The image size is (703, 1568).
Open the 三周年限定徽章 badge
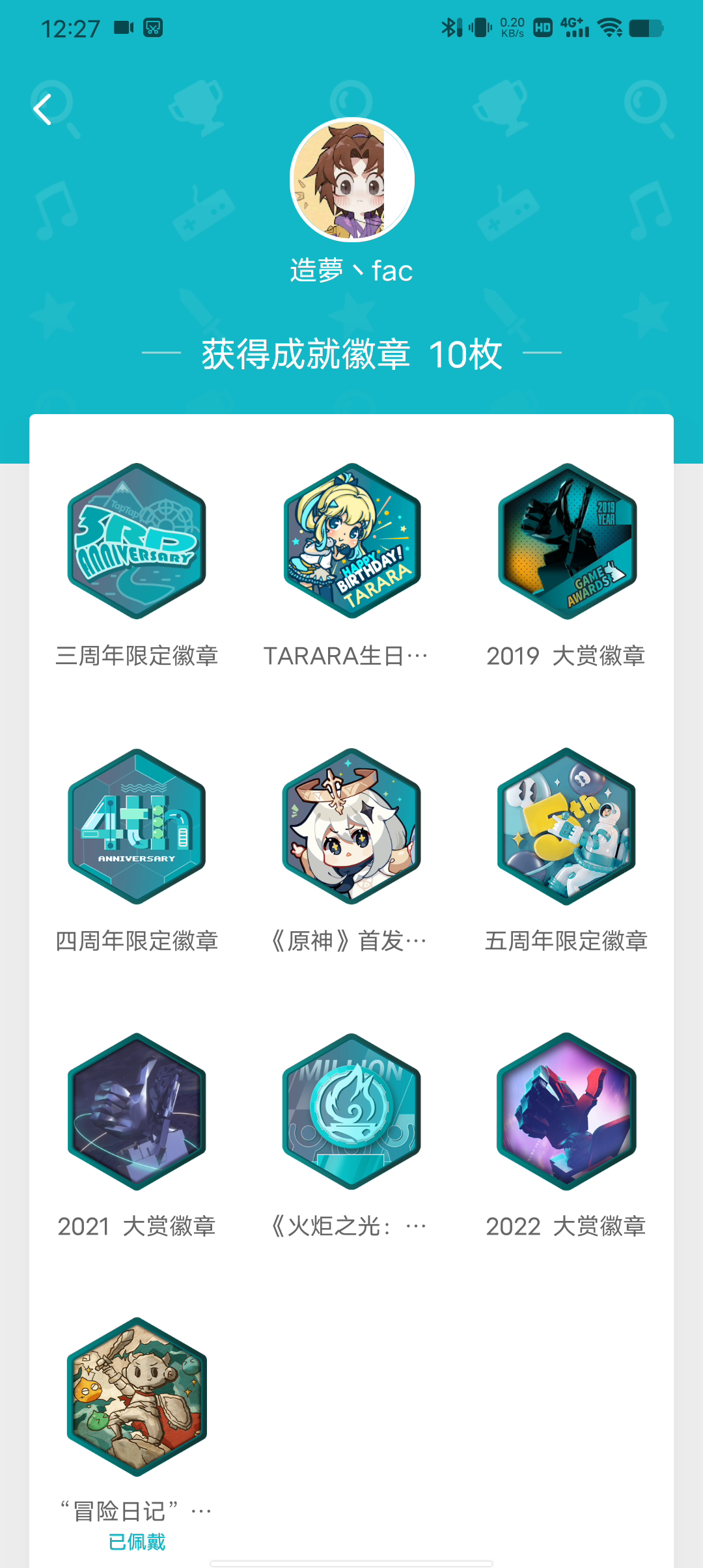[137, 541]
